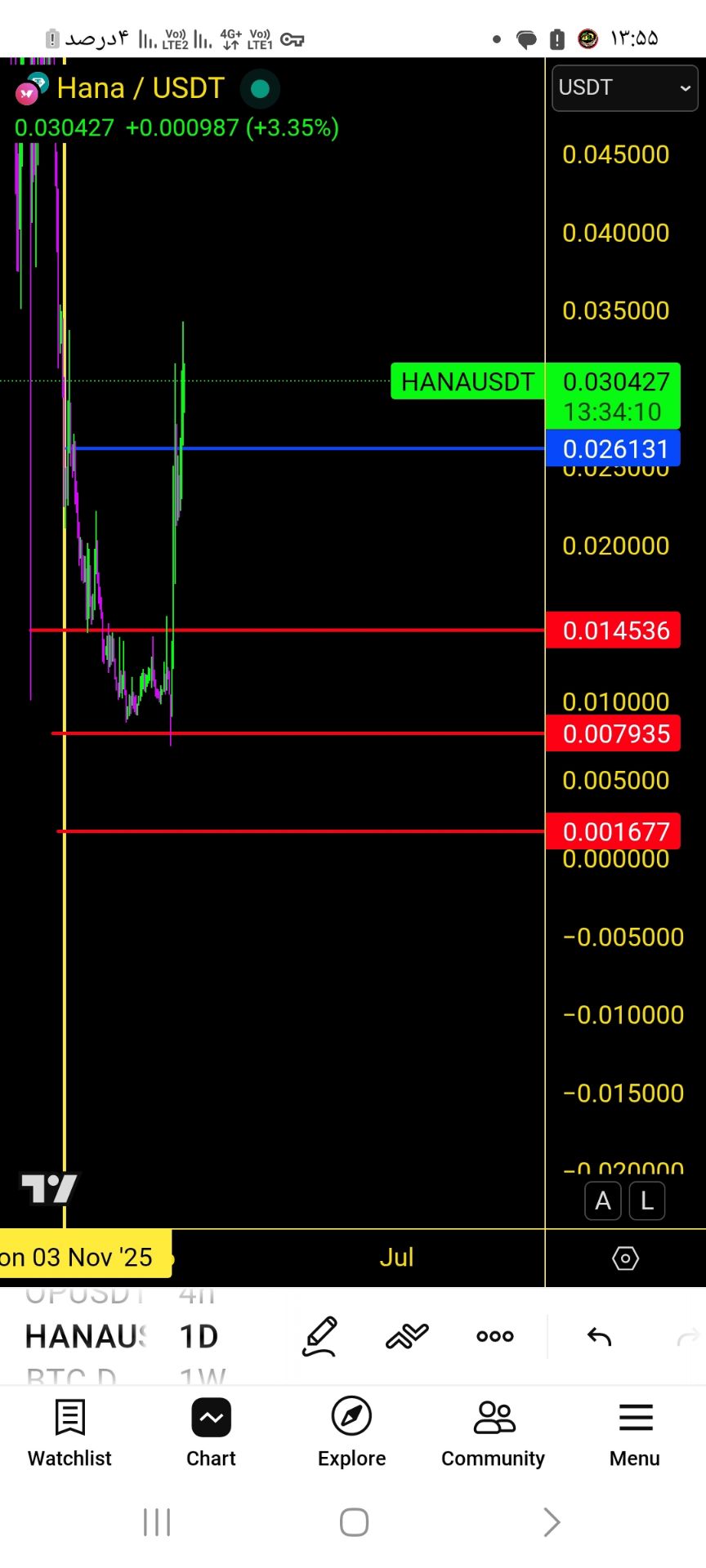This screenshot has height=1568, width=706.
Task: Undo the last chart action
Action: point(600,1337)
